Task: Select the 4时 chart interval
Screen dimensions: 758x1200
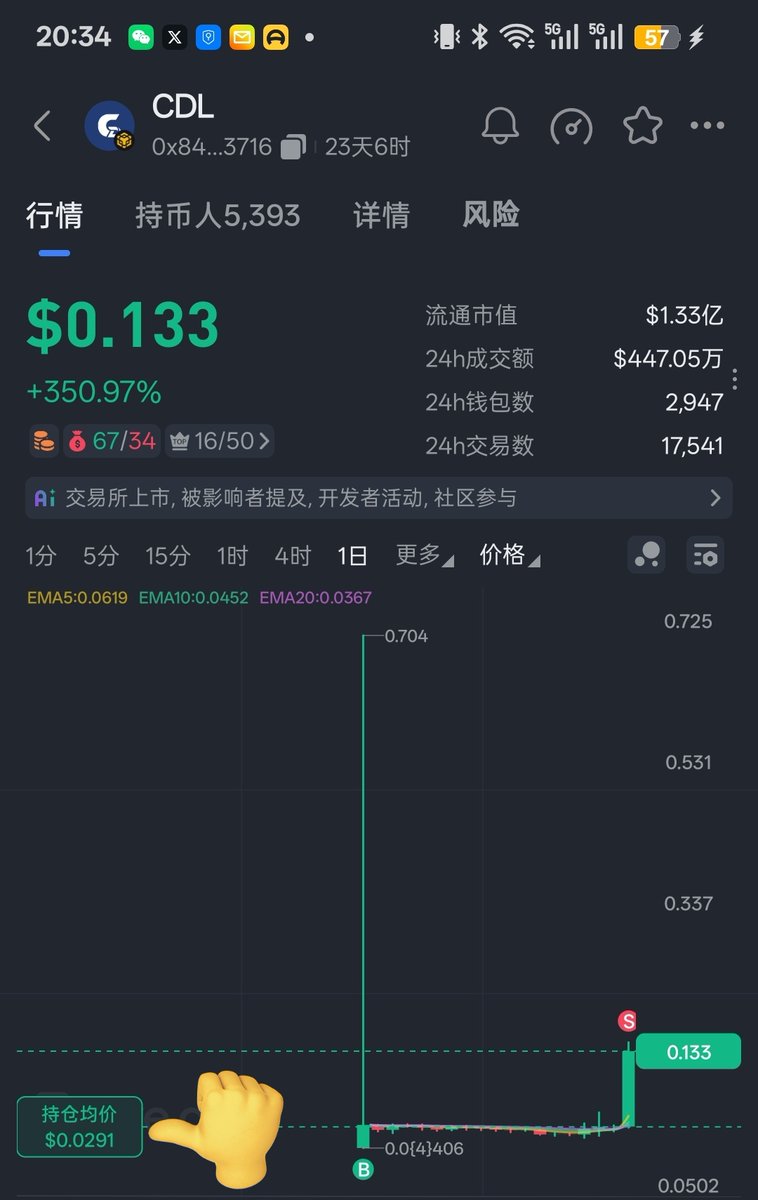Action: pos(292,556)
